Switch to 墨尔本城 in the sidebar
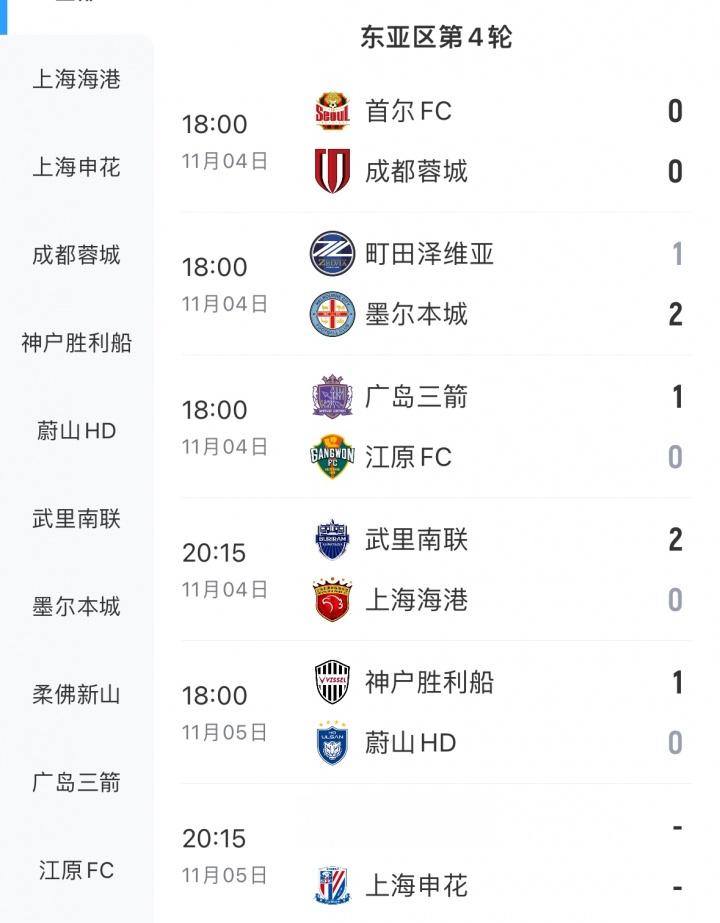The image size is (720, 923). 76,607
